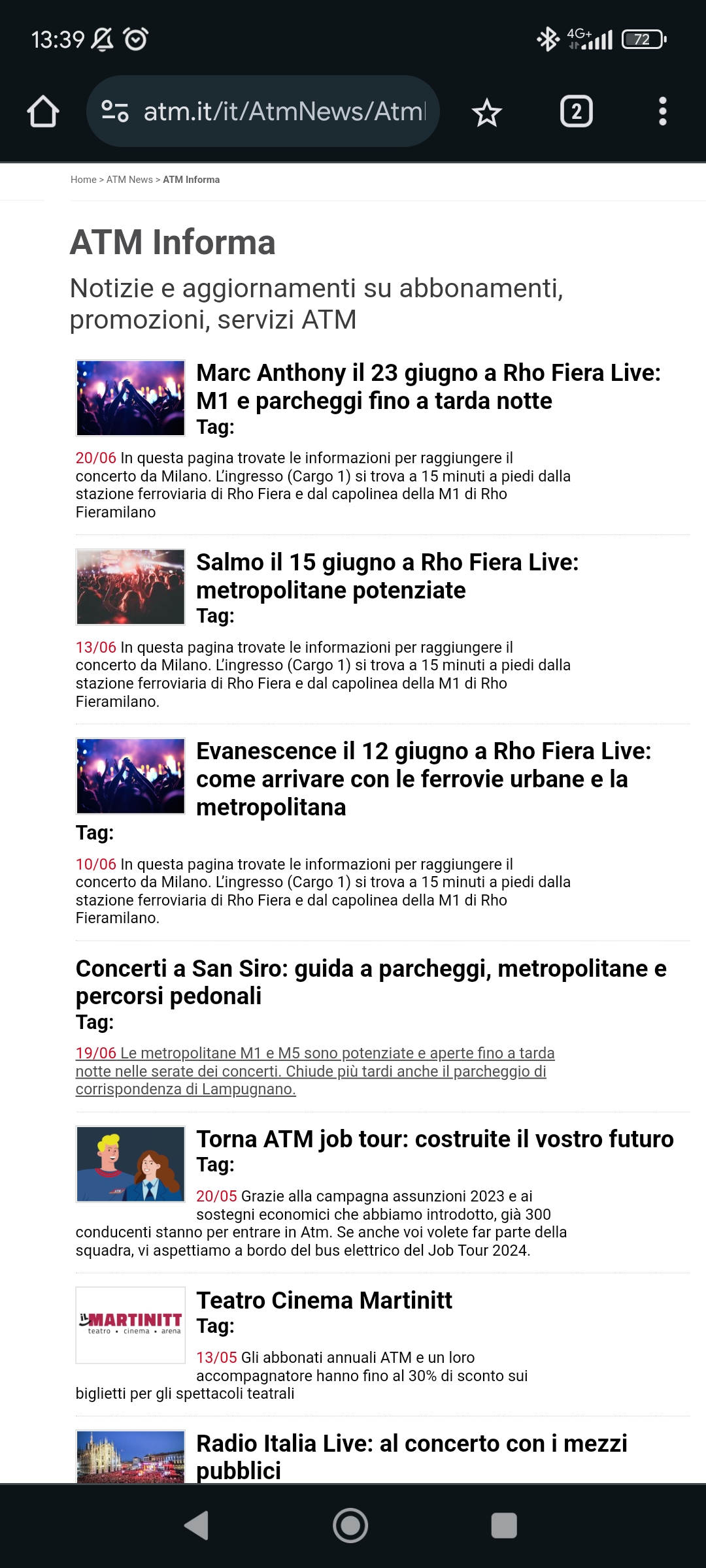Open the ATM News breadcrumb link
Screen dimensions: 706x1568
pos(129,180)
